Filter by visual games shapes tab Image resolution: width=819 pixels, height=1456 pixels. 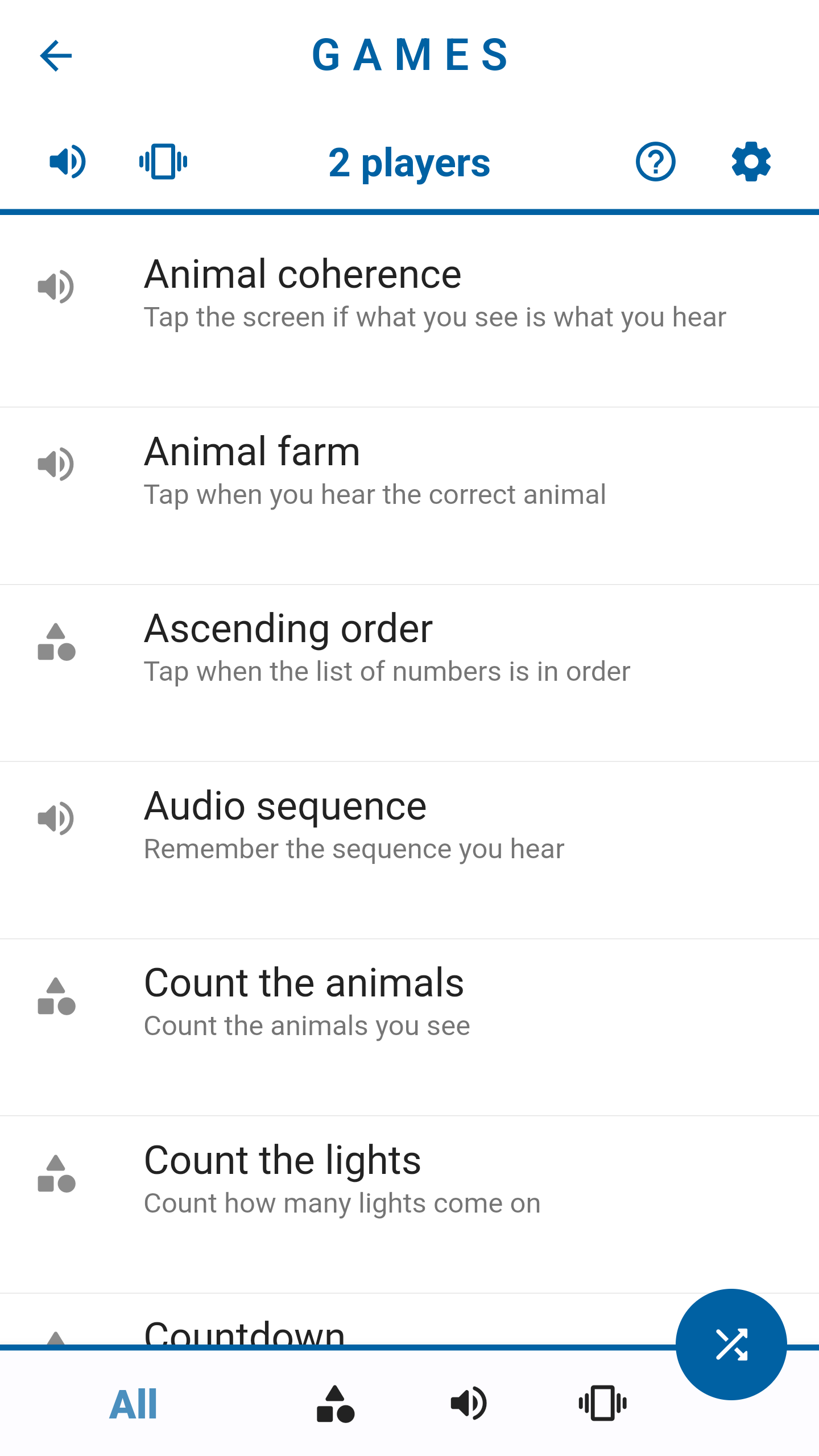pos(336,1404)
